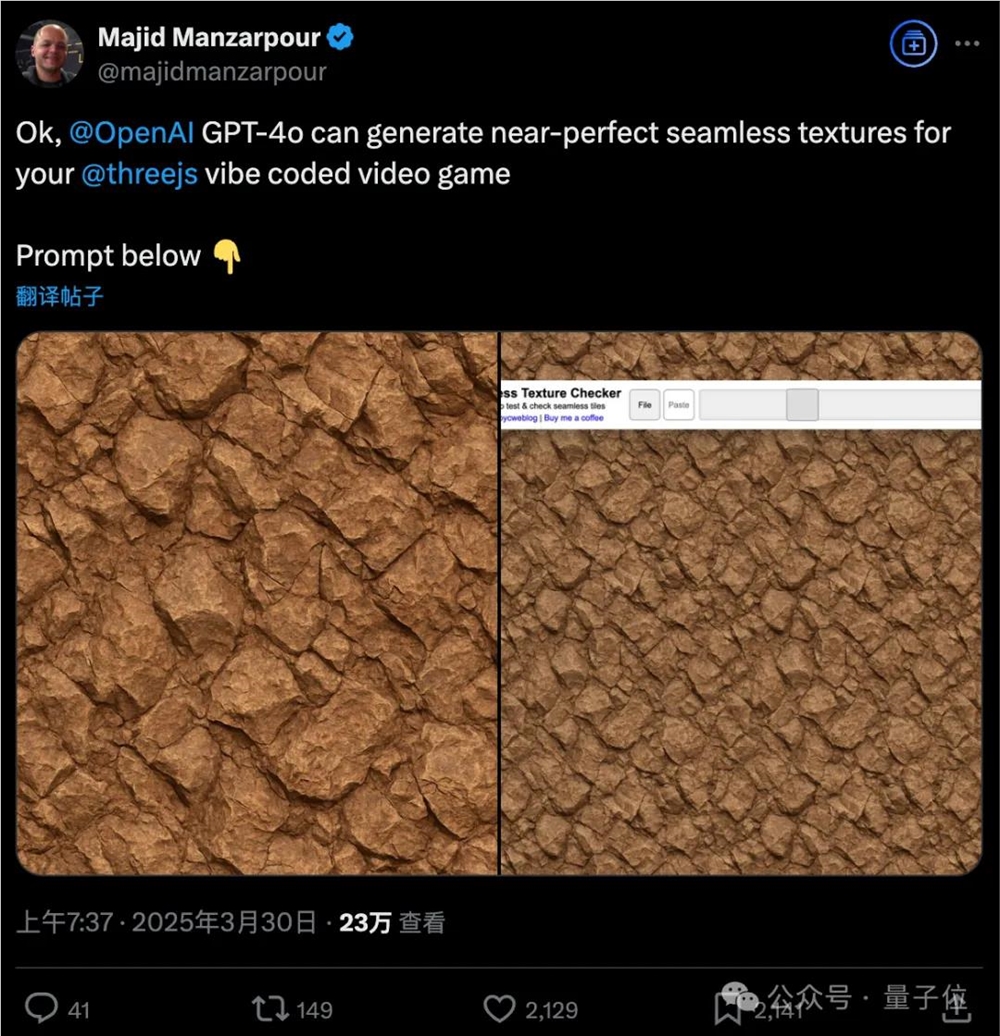Open Majid Manzarpour's profile avatar
Screen dimensions: 1000x1036
pos(50,53)
